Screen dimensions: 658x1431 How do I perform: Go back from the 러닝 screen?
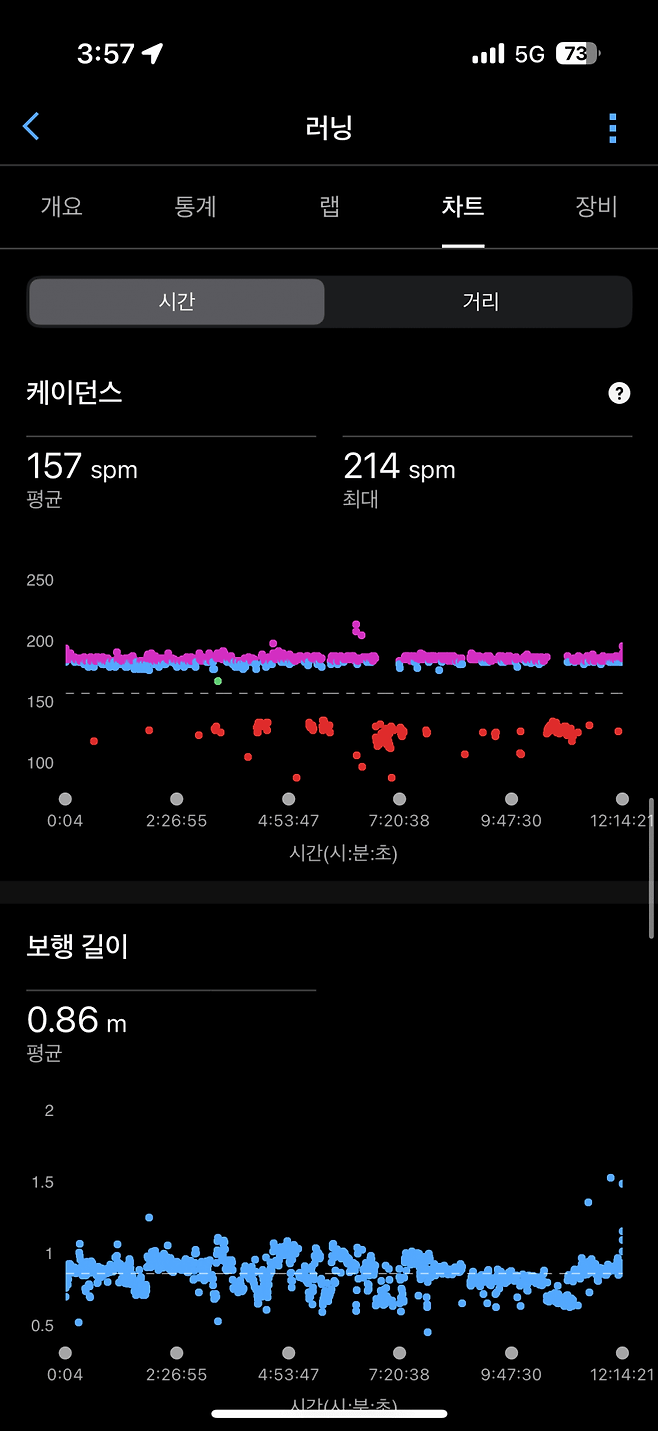tap(31, 127)
